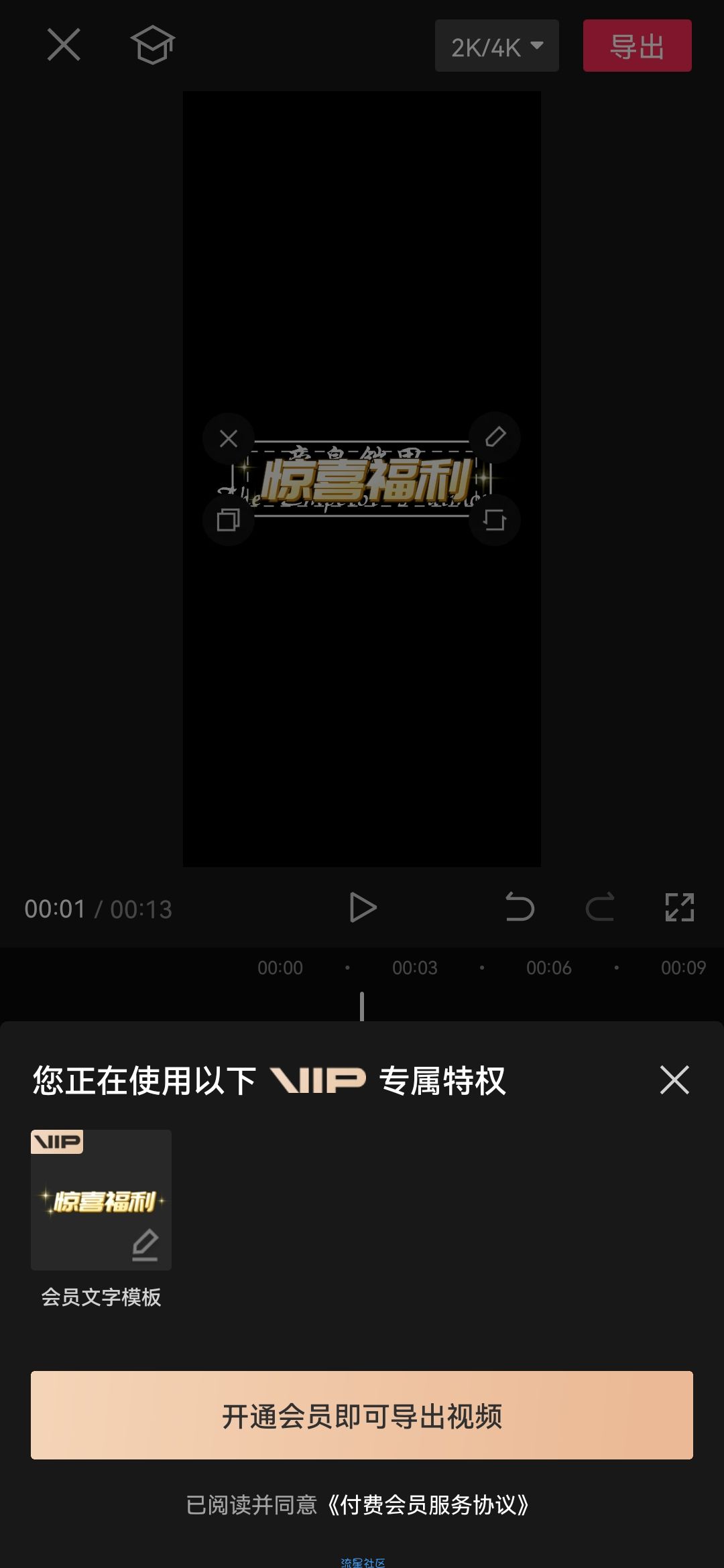Open the 付费会员服务协议 link
Image resolution: width=724 pixels, height=1568 pixels.
point(429,1505)
